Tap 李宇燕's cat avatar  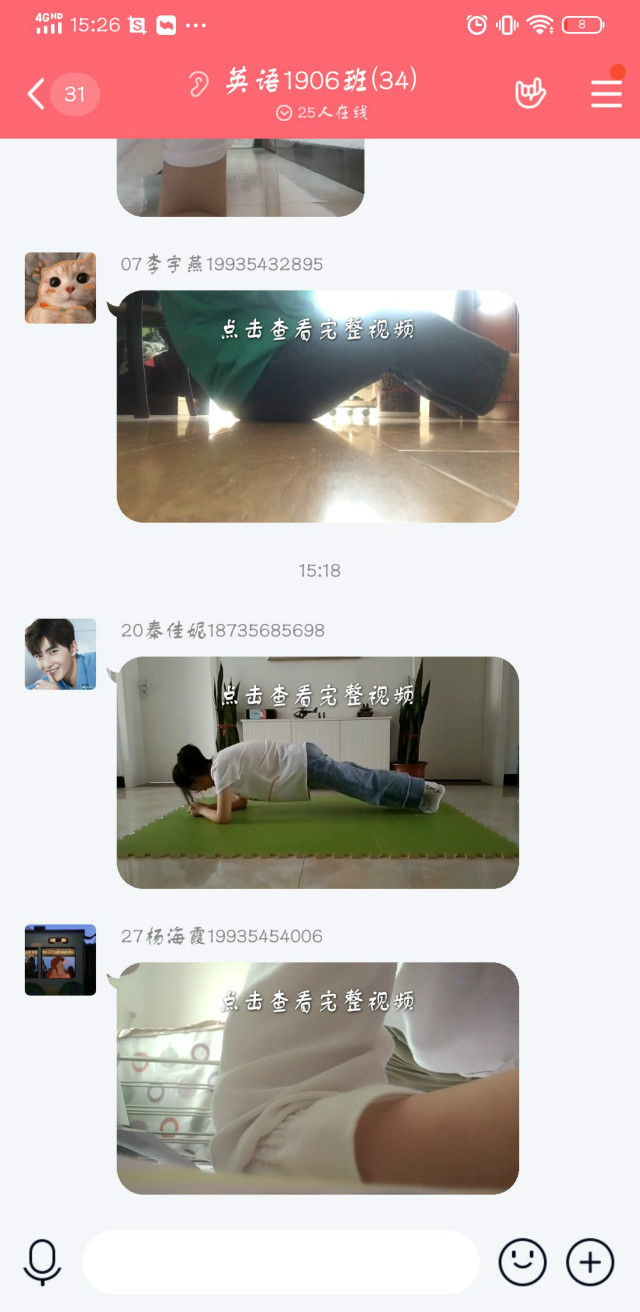point(60,288)
